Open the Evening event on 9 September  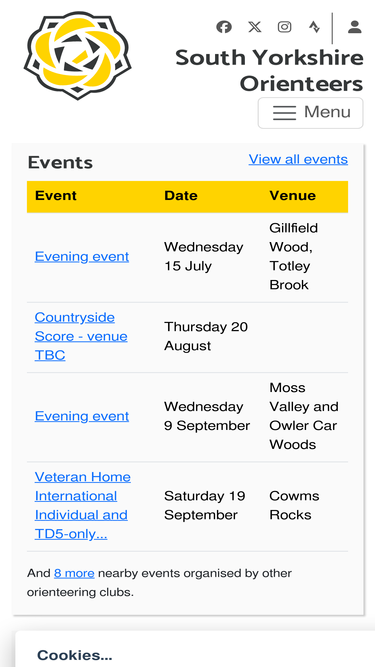82,416
